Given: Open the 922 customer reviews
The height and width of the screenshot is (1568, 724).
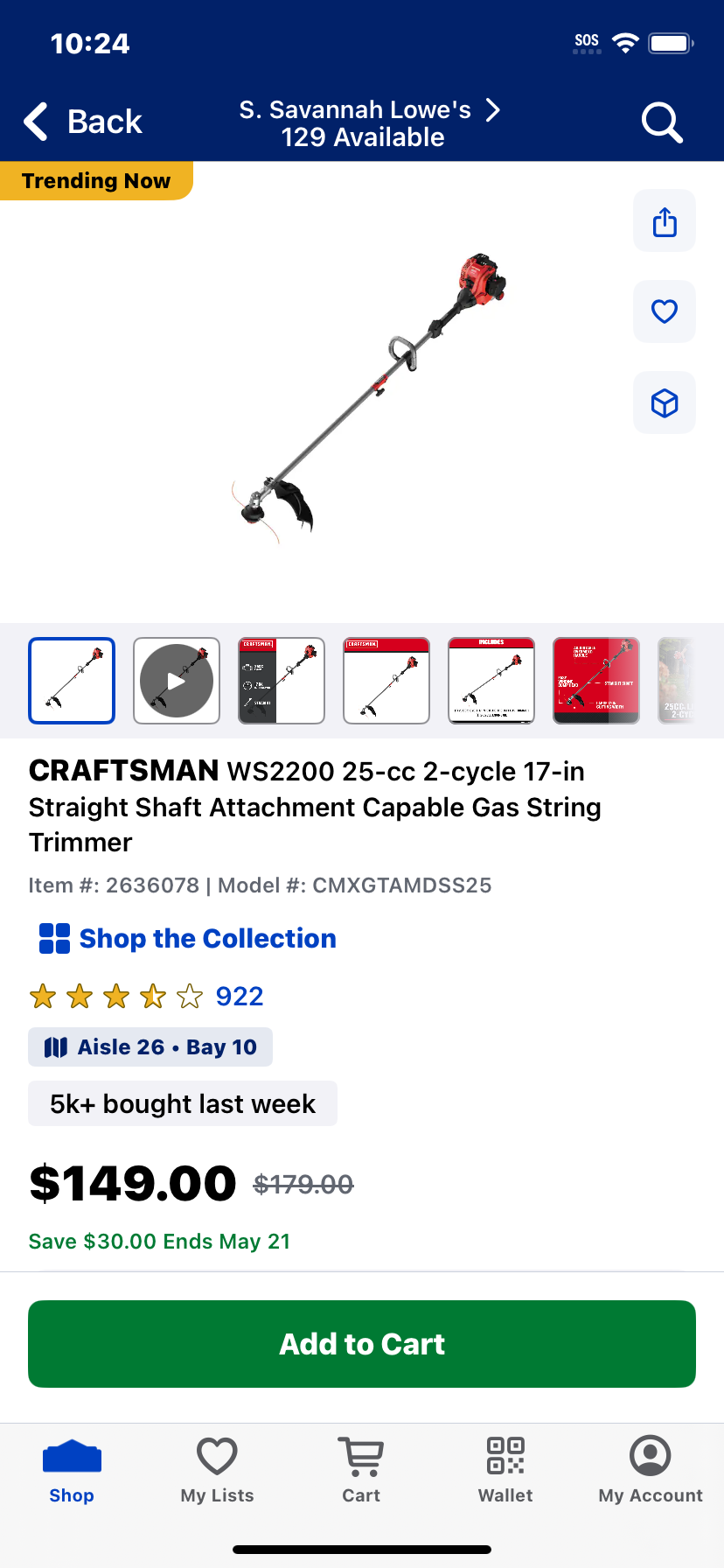Looking at the screenshot, I should [240, 997].
